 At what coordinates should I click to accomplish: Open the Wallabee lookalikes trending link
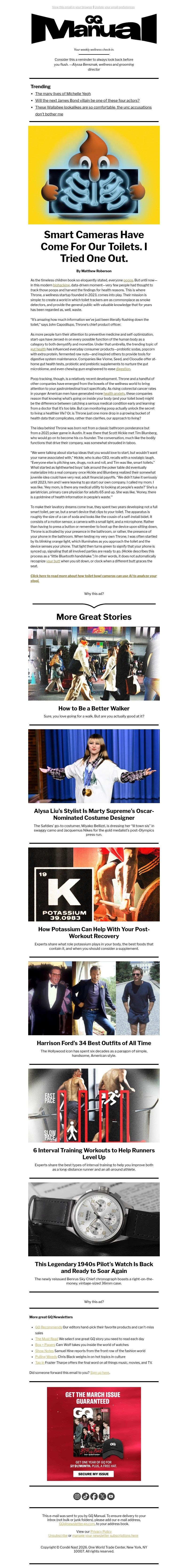tap(93, 107)
